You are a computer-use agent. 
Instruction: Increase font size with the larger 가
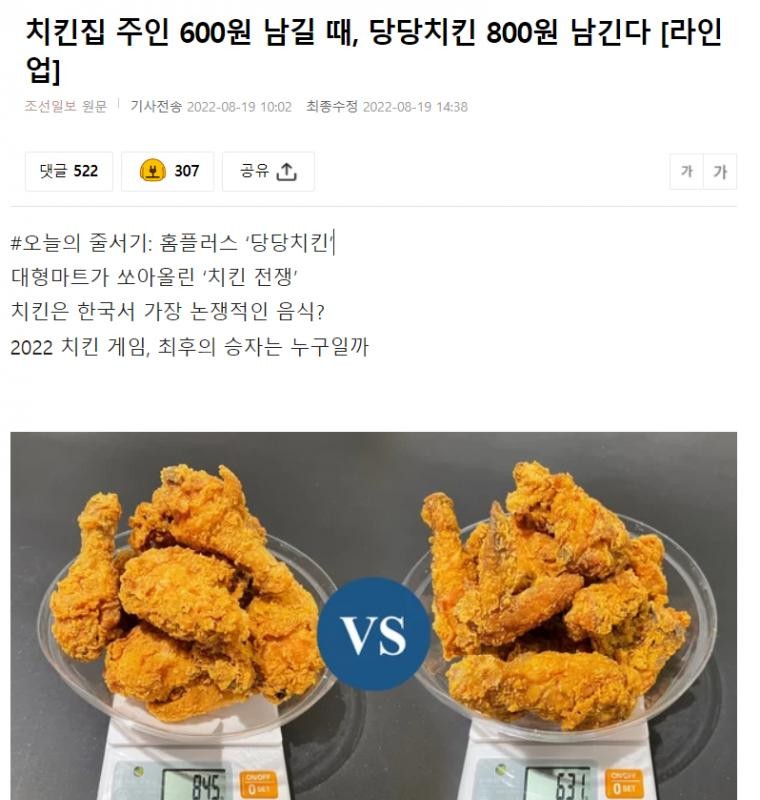click(x=720, y=172)
